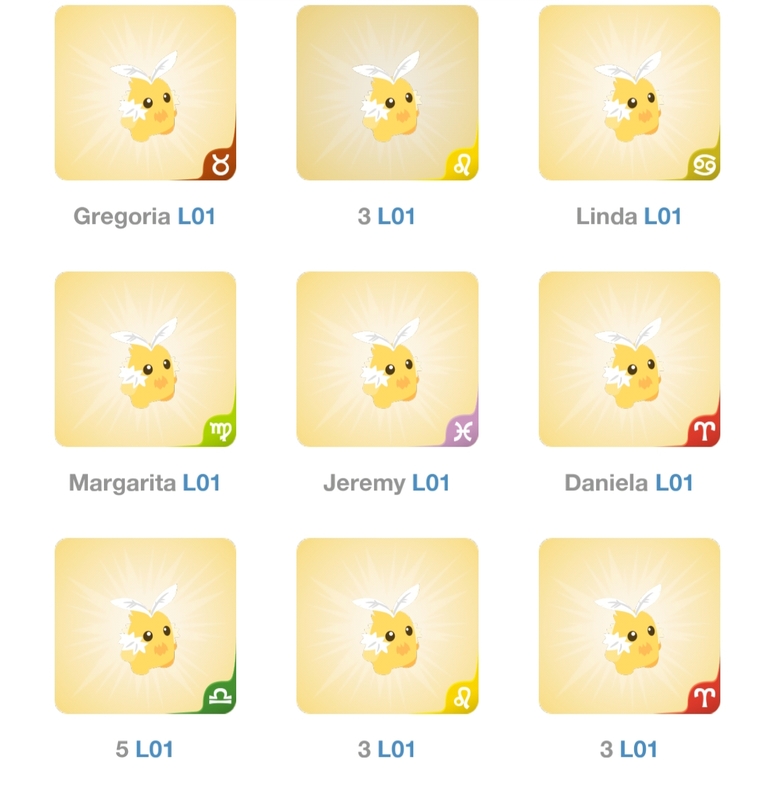Open the pet named 3 with Aries badge

click(629, 626)
